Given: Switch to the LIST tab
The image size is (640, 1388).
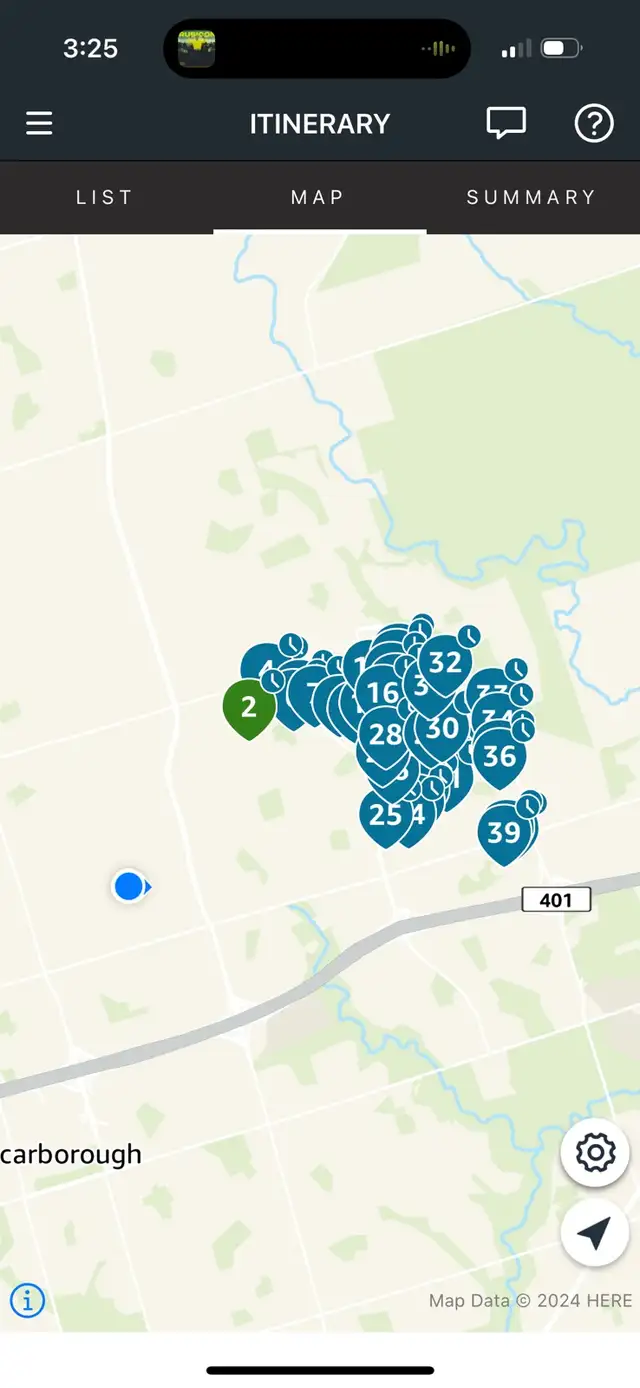Looking at the screenshot, I should [x=105, y=197].
